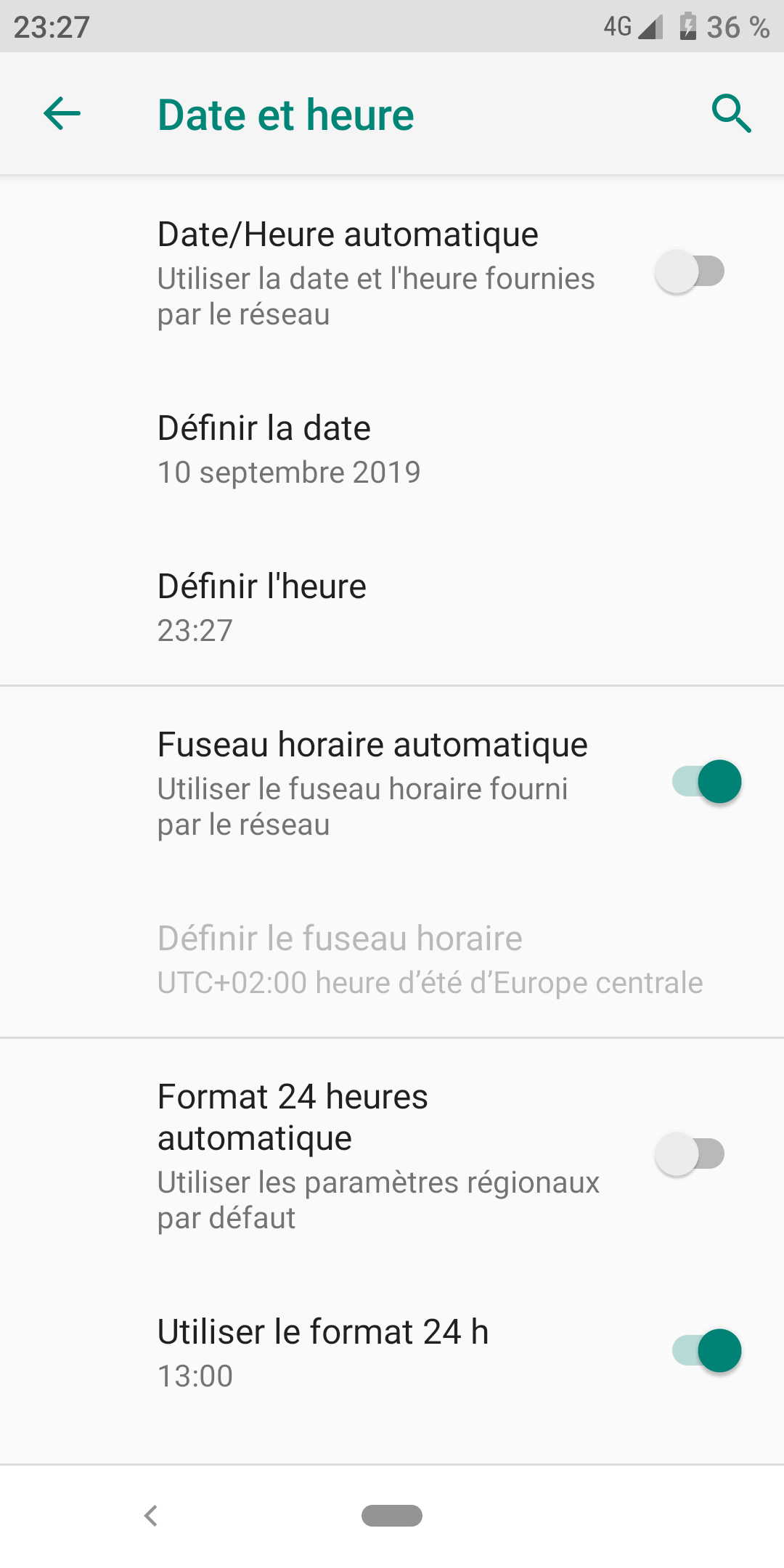Viewport: 784px width, 1568px height.
Task: Click the Fuseau horaire automatique label
Action: point(372,744)
